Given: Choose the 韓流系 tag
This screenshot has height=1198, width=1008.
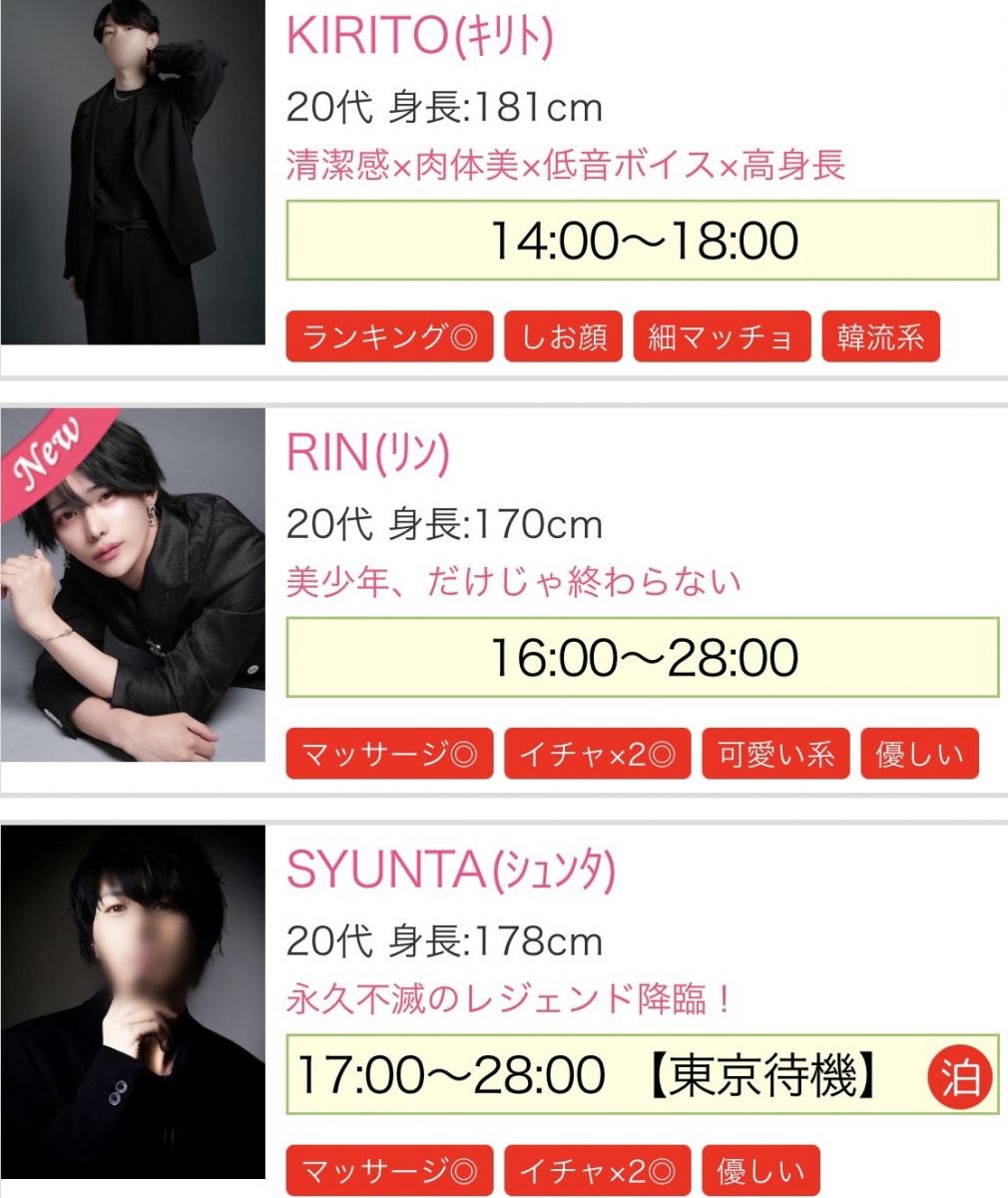Looking at the screenshot, I should (x=880, y=337).
